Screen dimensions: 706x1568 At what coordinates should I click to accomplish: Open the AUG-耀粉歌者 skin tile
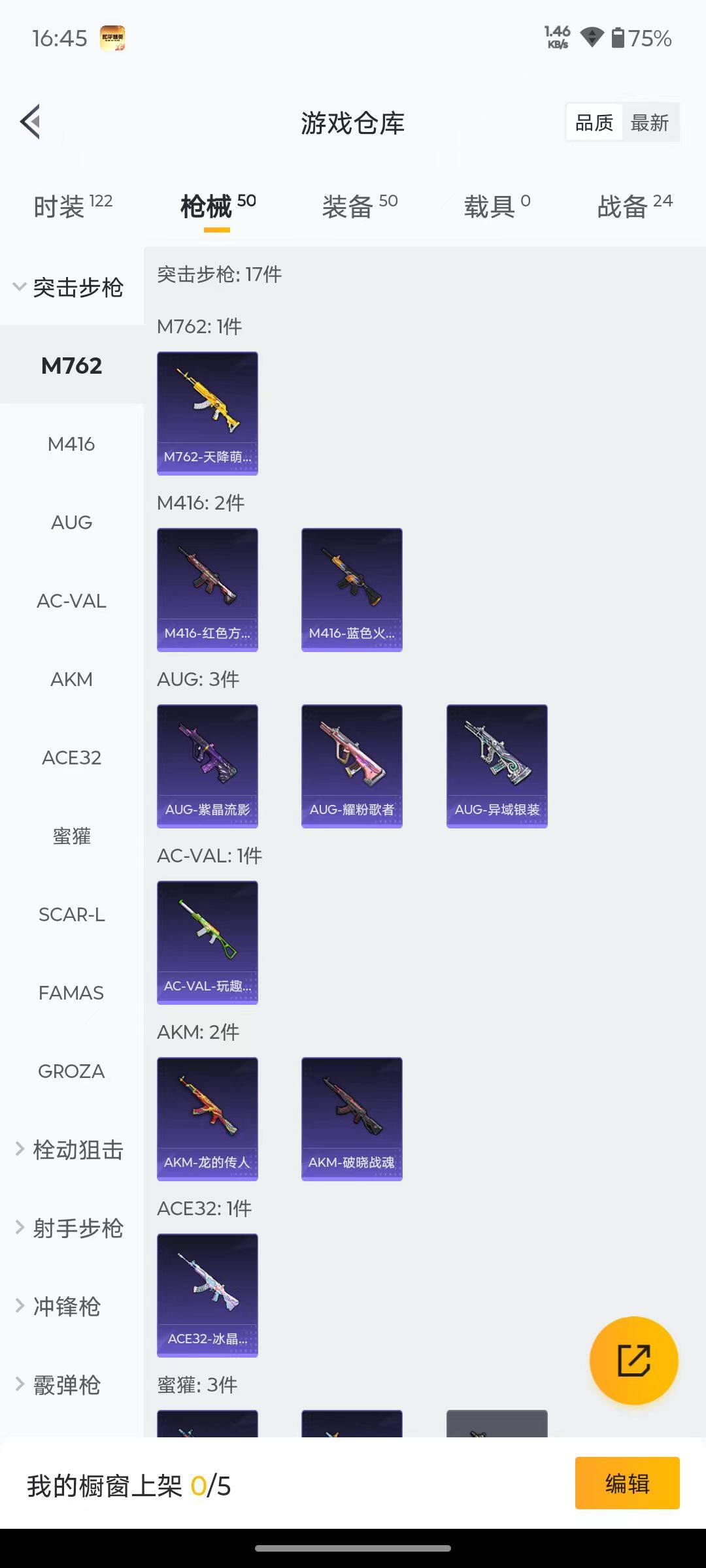(x=352, y=766)
